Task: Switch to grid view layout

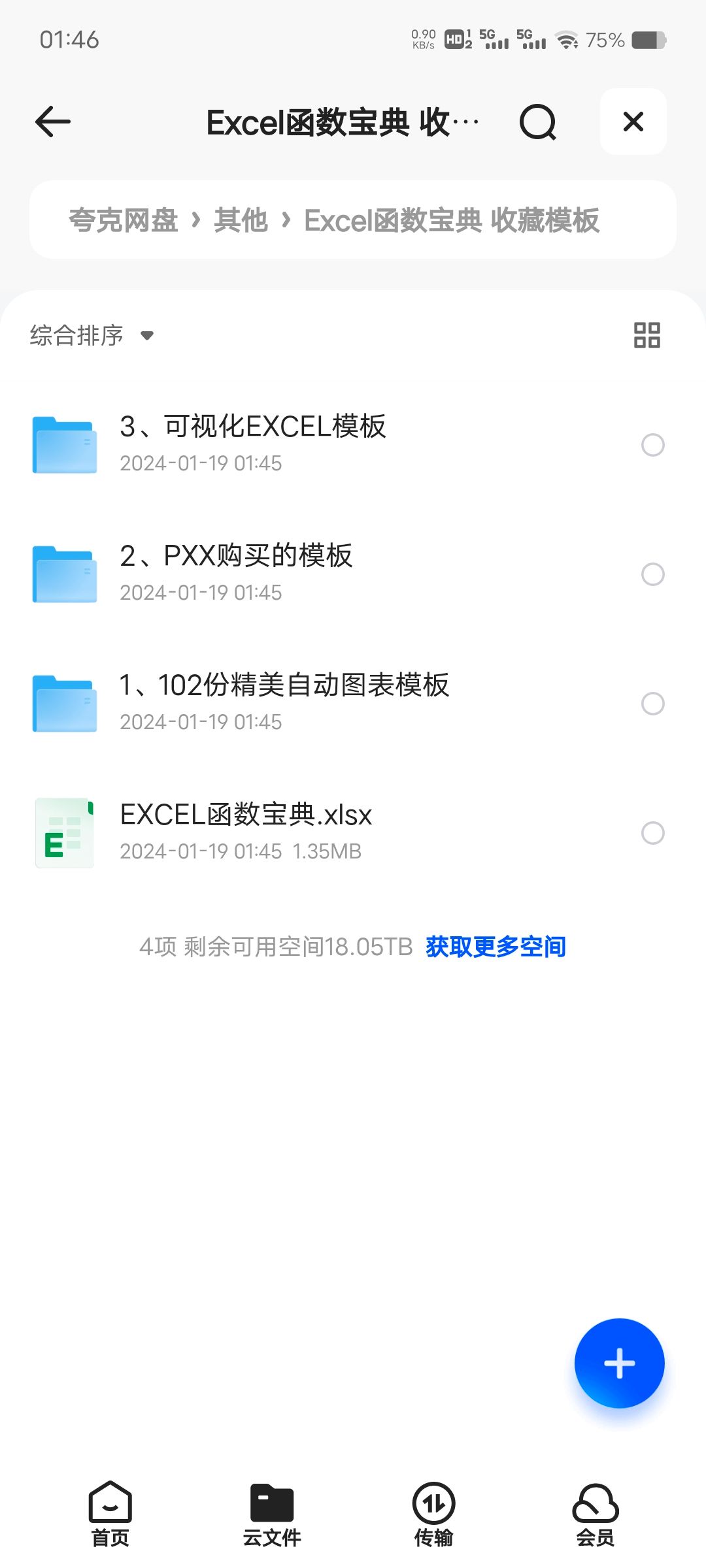Action: (x=647, y=335)
